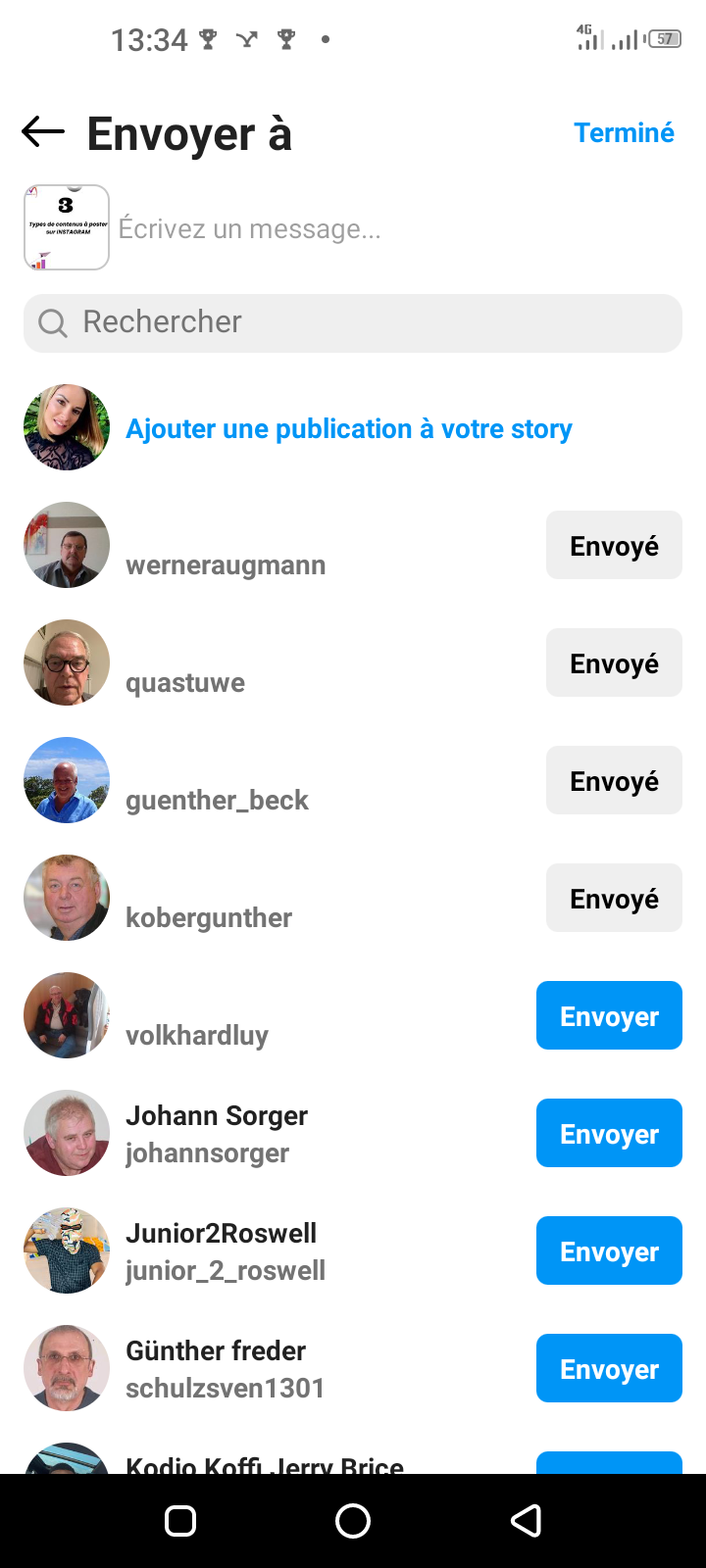
Task: Send the post to Johann Sorger
Action: coord(609,1133)
